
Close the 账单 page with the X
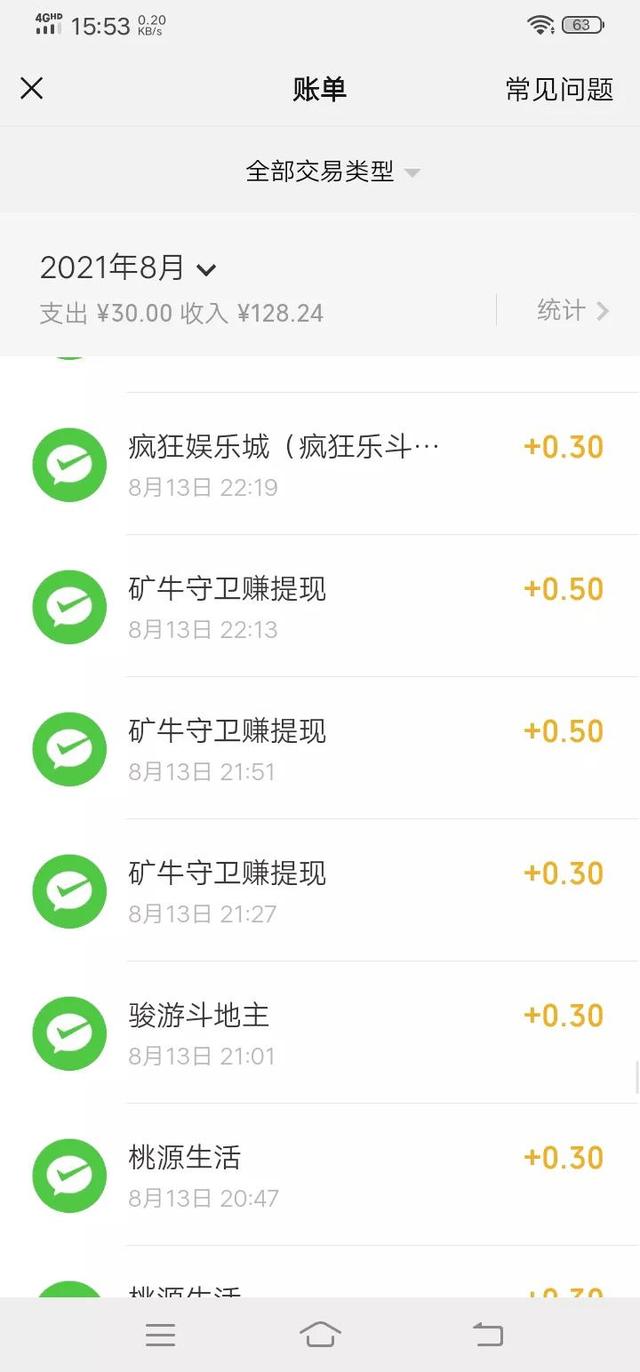click(x=32, y=88)
